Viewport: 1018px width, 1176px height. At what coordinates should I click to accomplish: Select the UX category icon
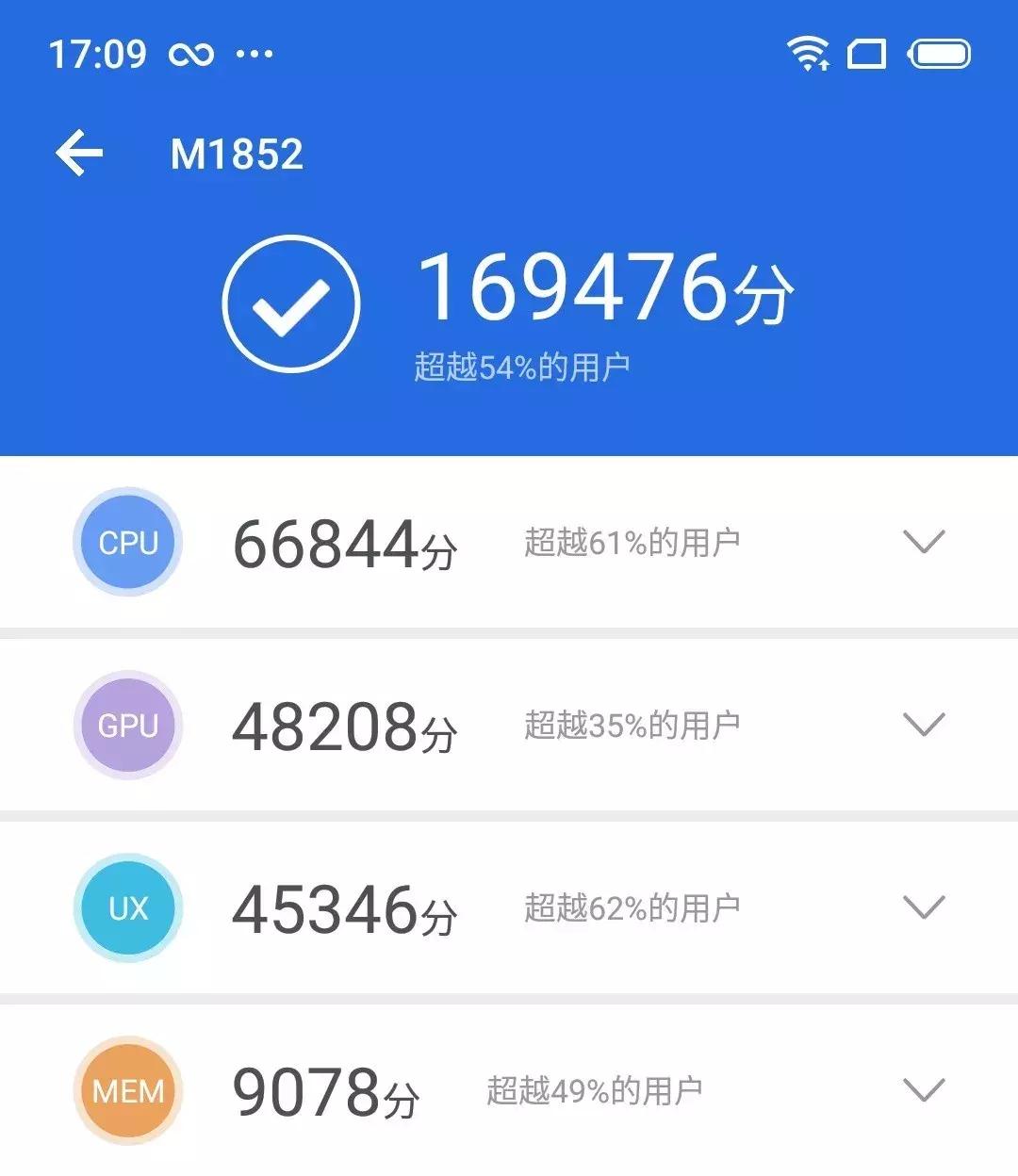click(x=127, y=908)
